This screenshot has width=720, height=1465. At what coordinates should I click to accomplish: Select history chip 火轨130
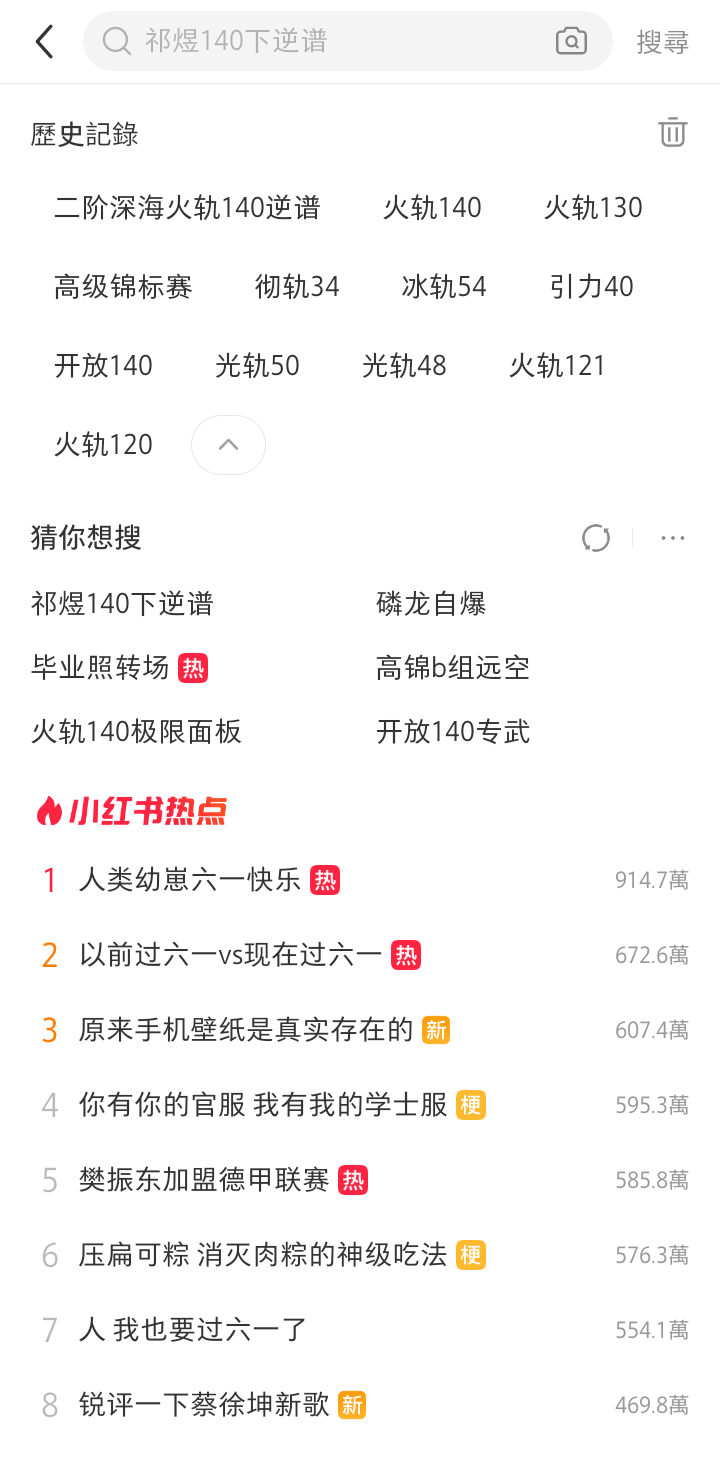click(x=593, y=207)
